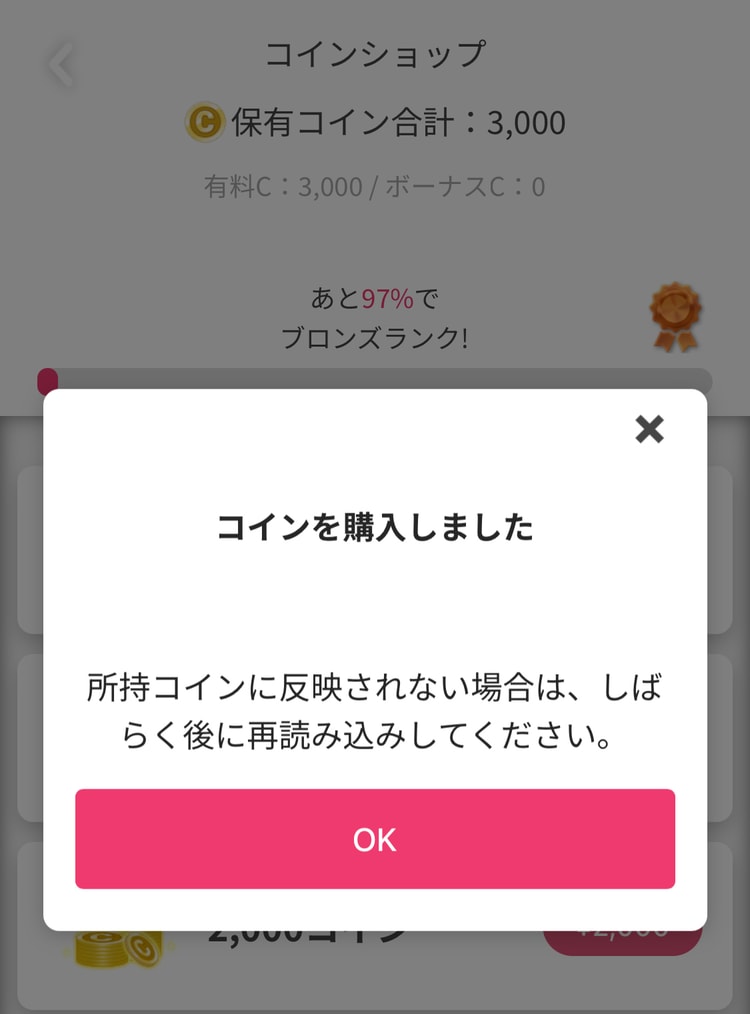Tap the +2,000 price button

click(x=626, y=928)
